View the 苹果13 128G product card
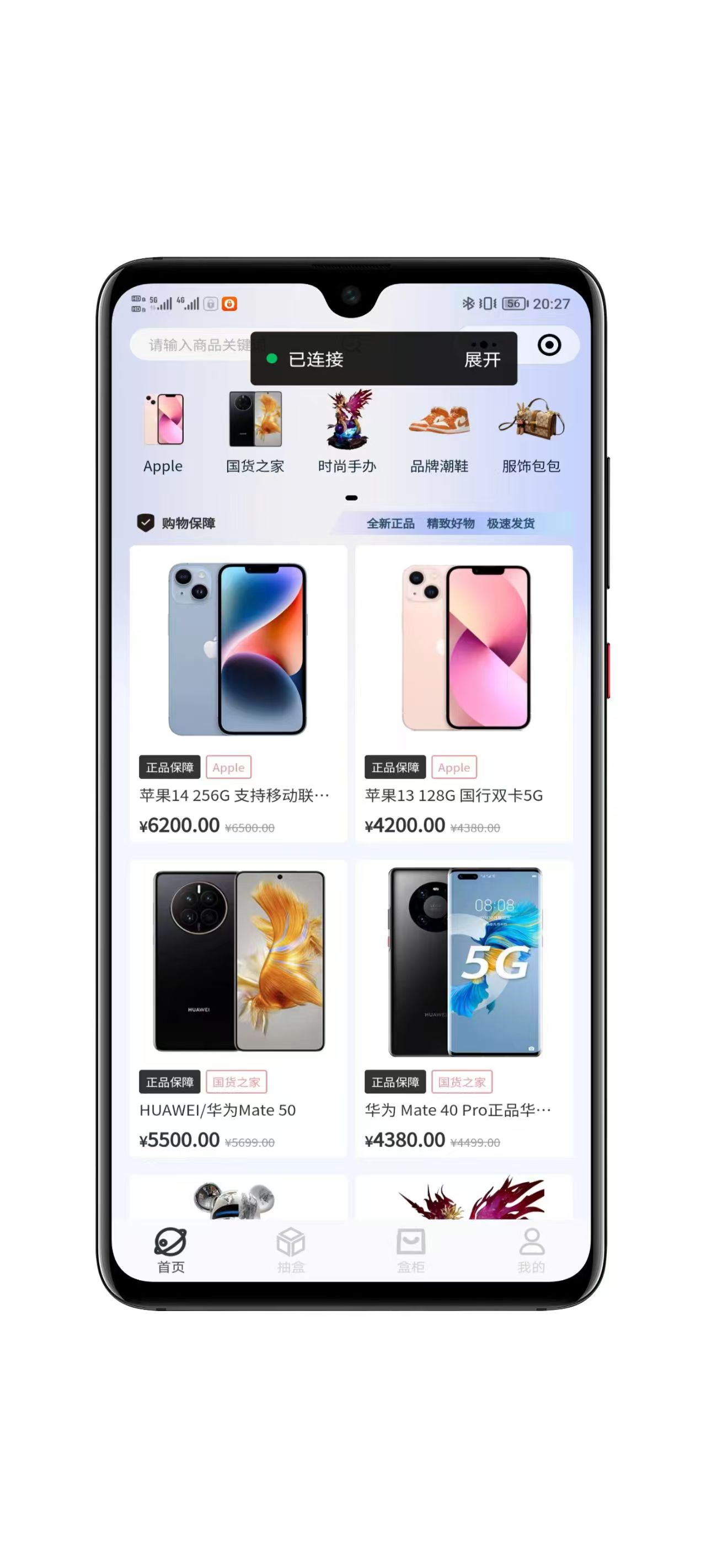 (463, 693)
